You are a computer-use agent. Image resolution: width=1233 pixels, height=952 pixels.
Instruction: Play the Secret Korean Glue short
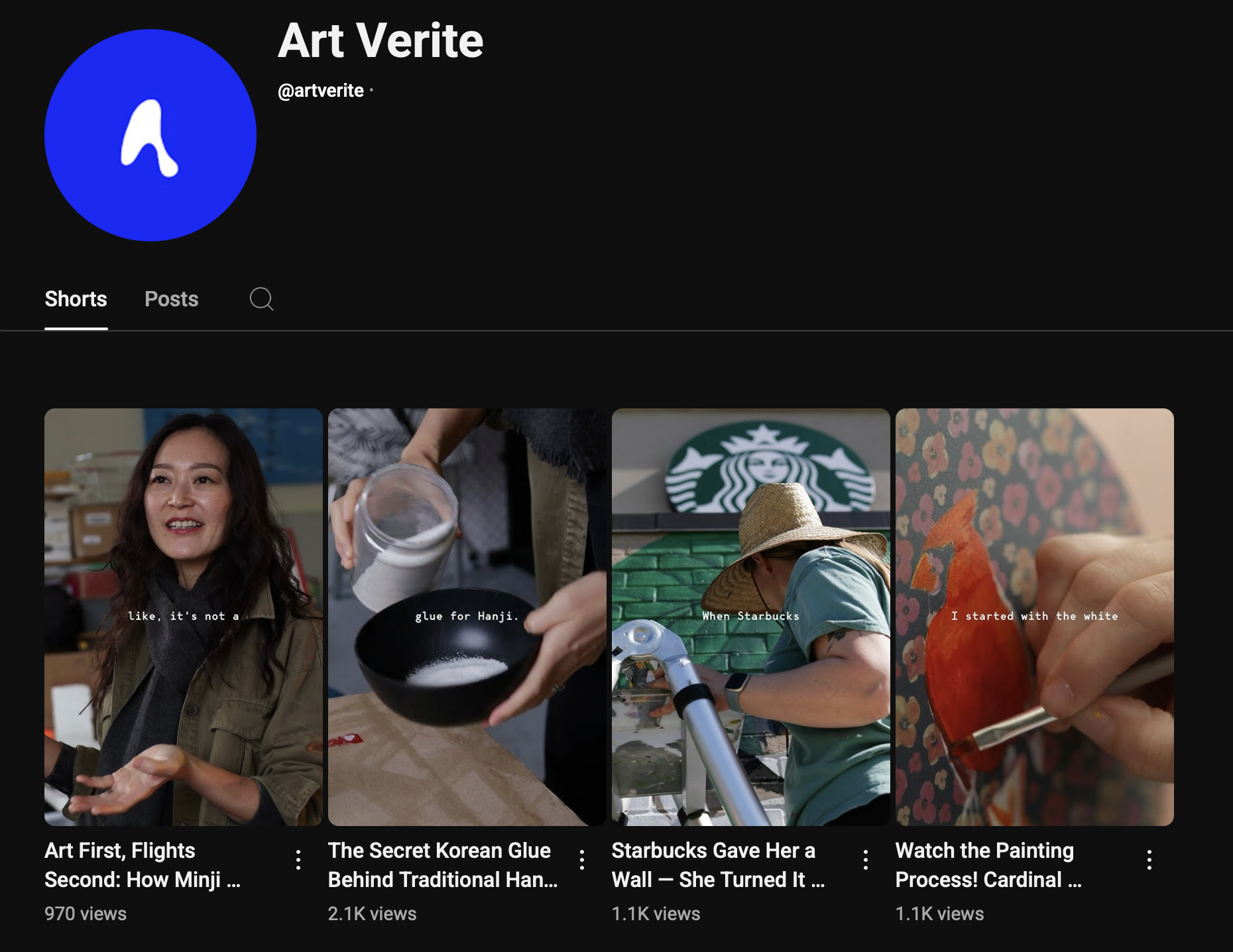(x=467, y=617)
